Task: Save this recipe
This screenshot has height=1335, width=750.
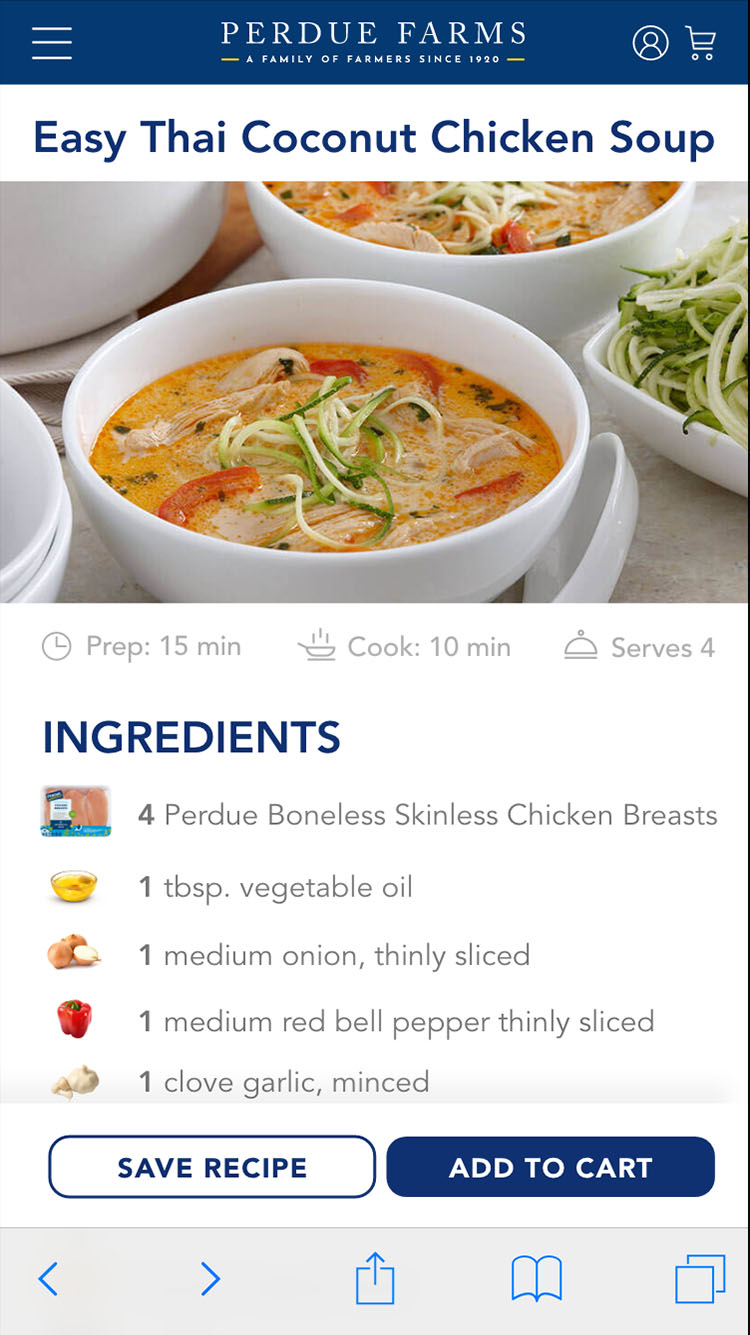Action: (x=212, y=1167)
